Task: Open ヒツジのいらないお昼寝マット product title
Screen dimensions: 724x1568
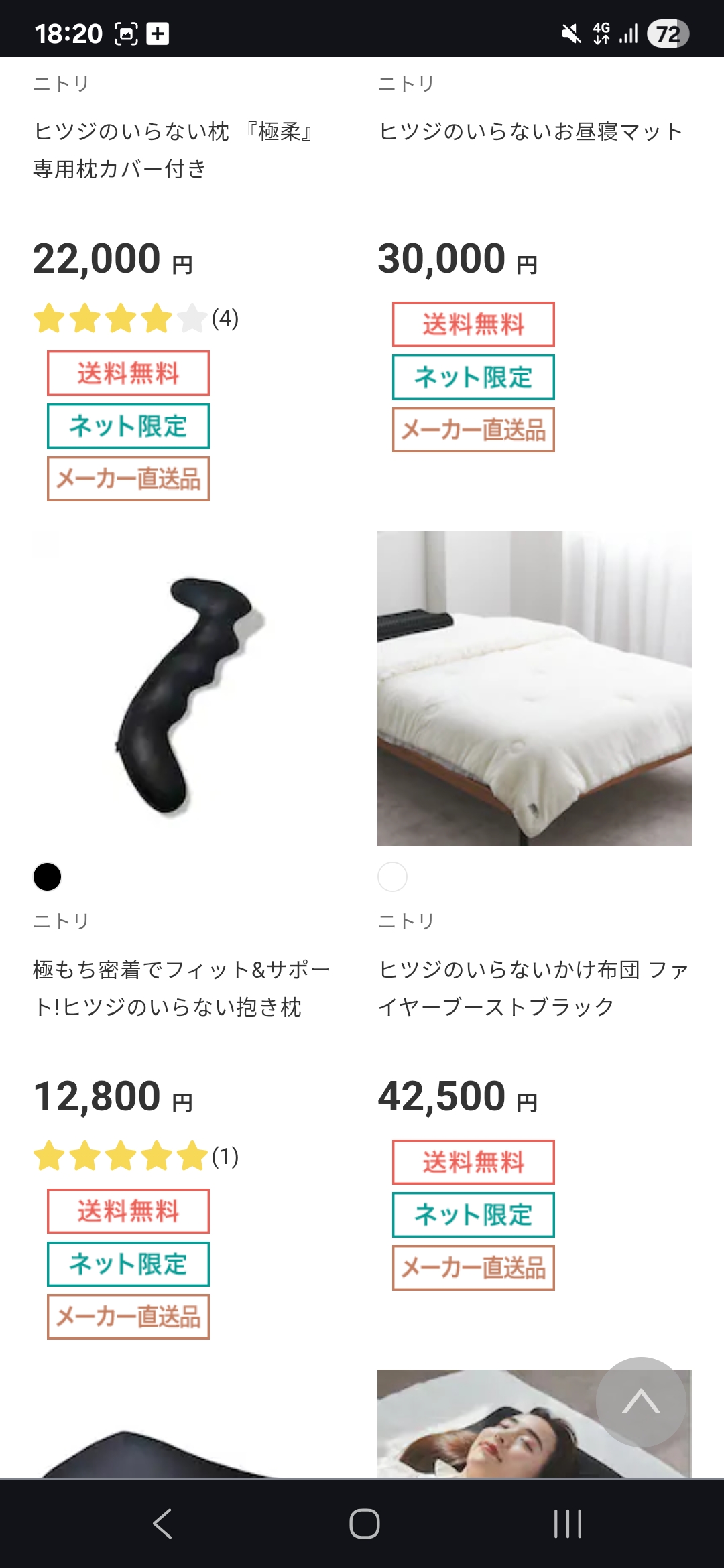Action: (x=530, y=131)
